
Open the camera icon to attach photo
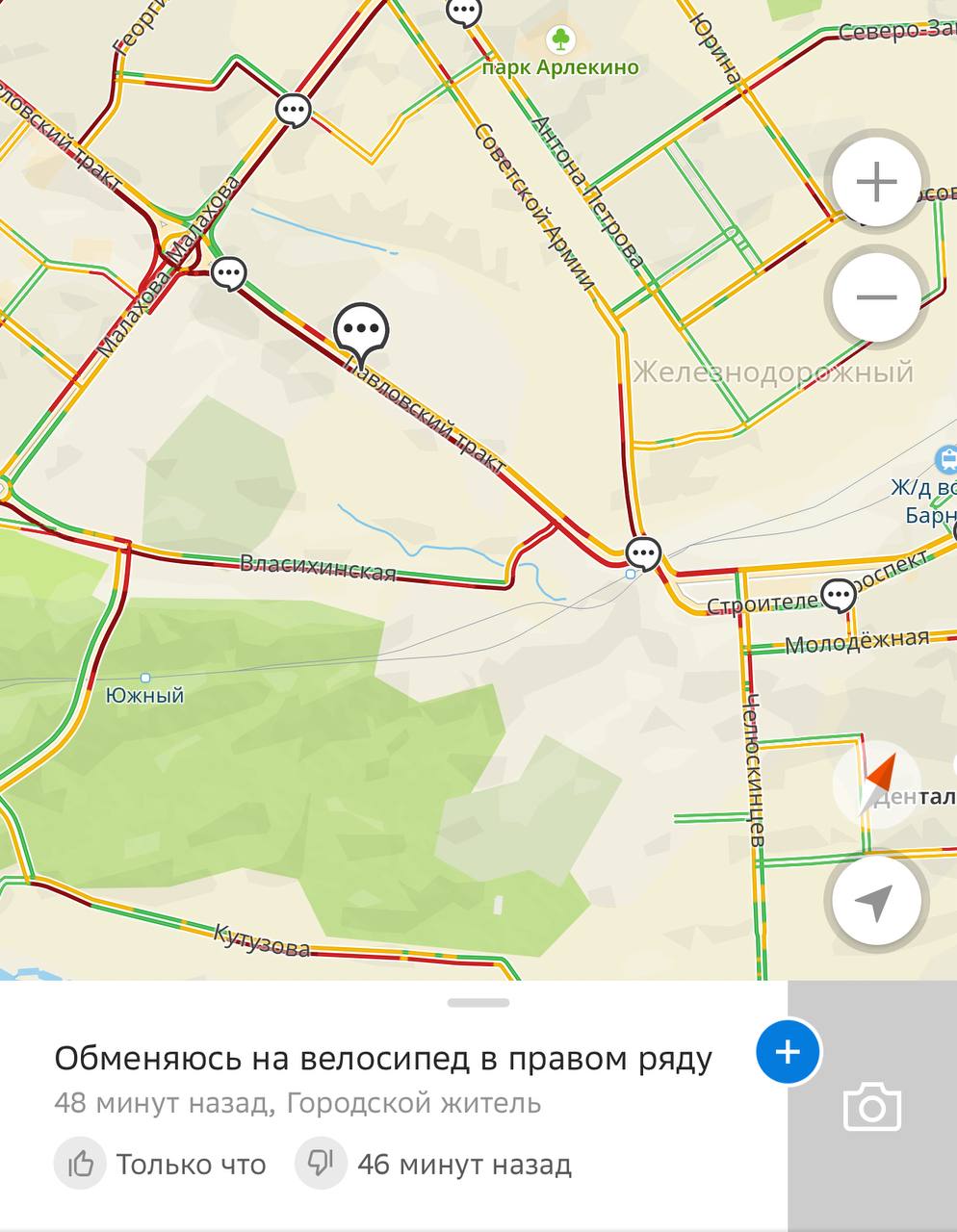click(x=871, y=1107)
